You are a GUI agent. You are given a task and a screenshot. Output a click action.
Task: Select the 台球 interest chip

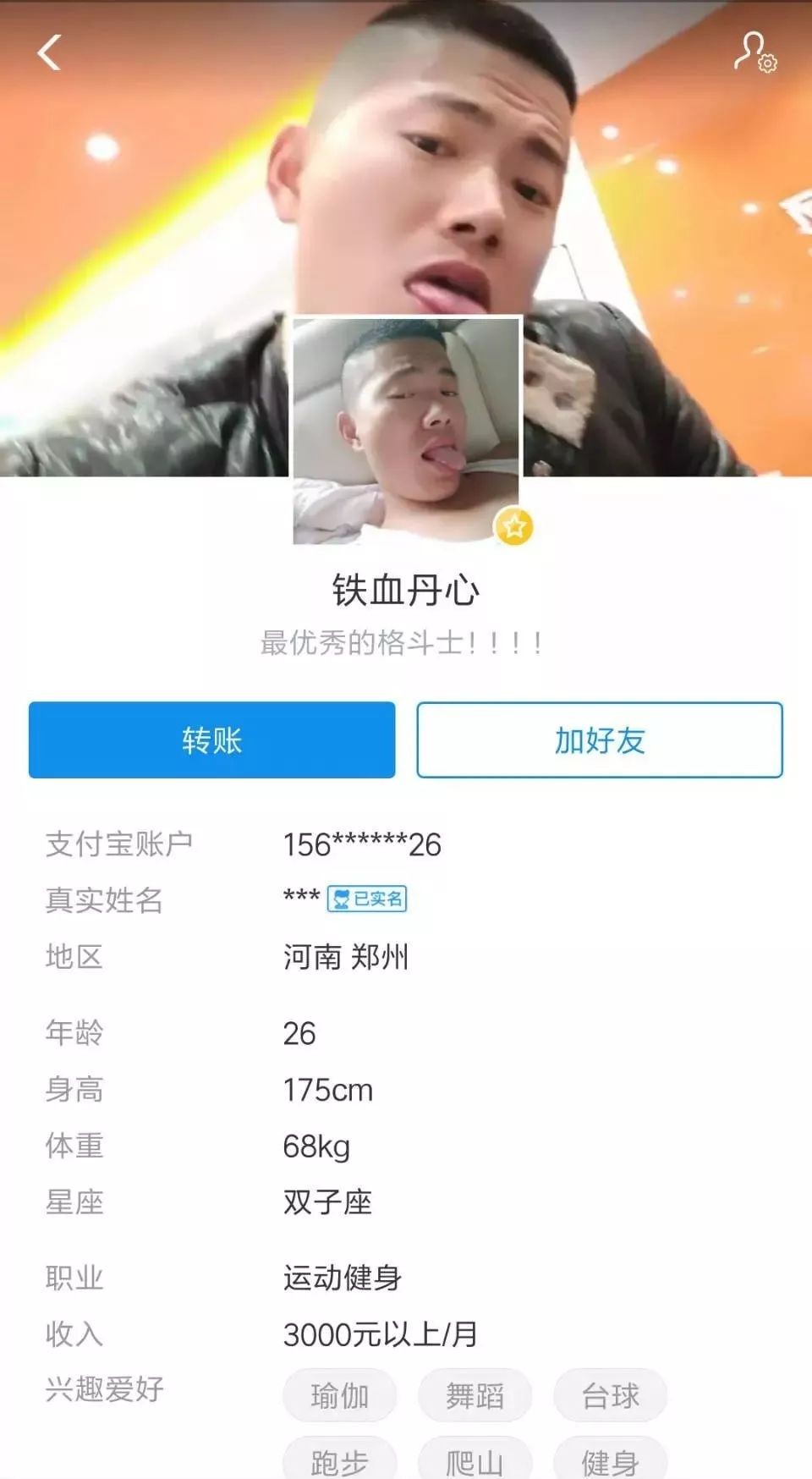tap(610, 1395)
